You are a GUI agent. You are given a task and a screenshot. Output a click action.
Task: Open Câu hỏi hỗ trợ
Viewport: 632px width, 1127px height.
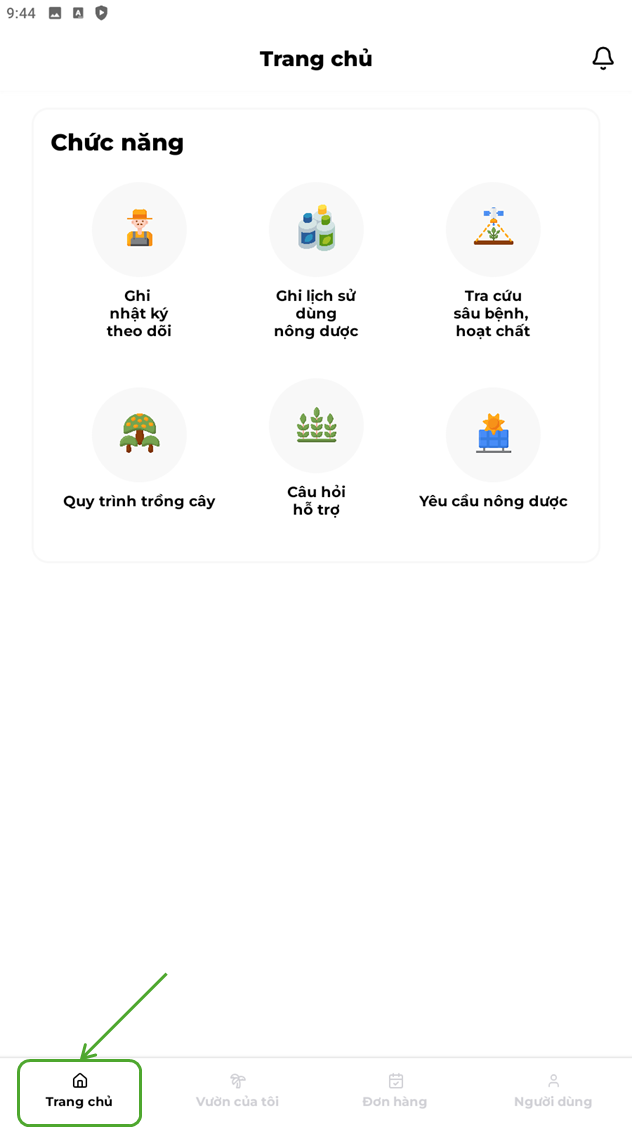point(316,448)
